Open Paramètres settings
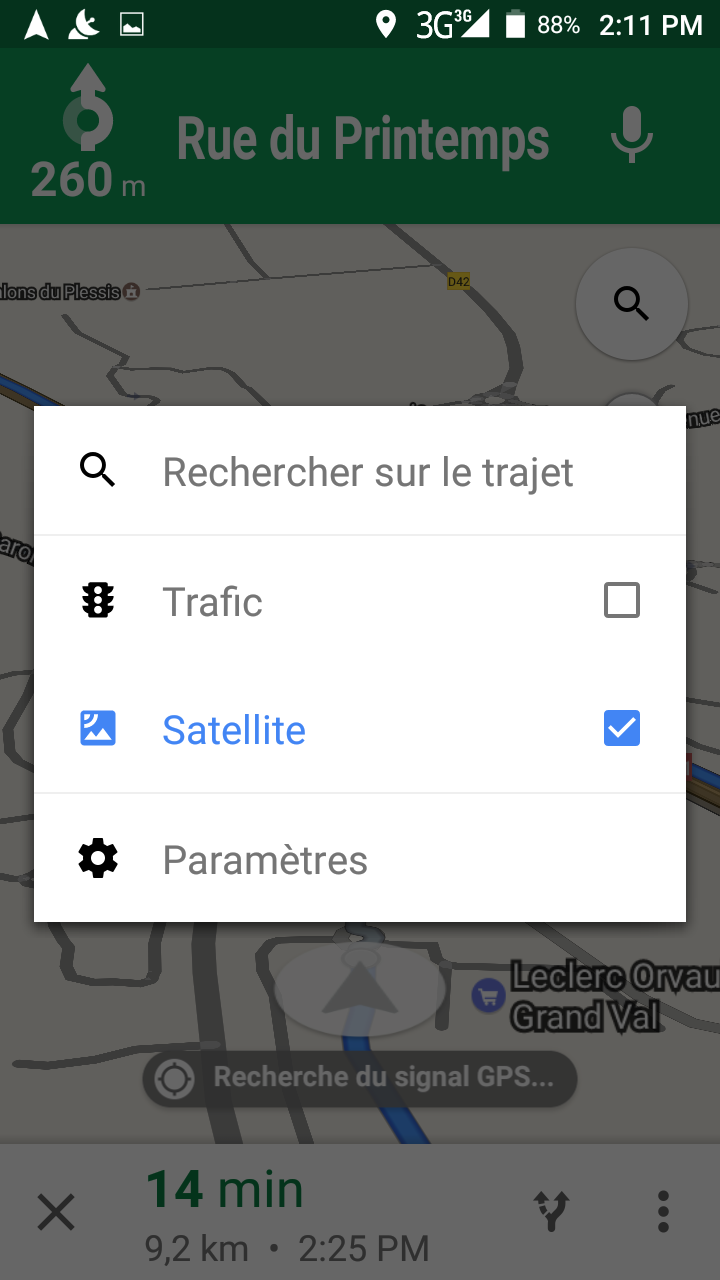 click(x=360, y=859)
